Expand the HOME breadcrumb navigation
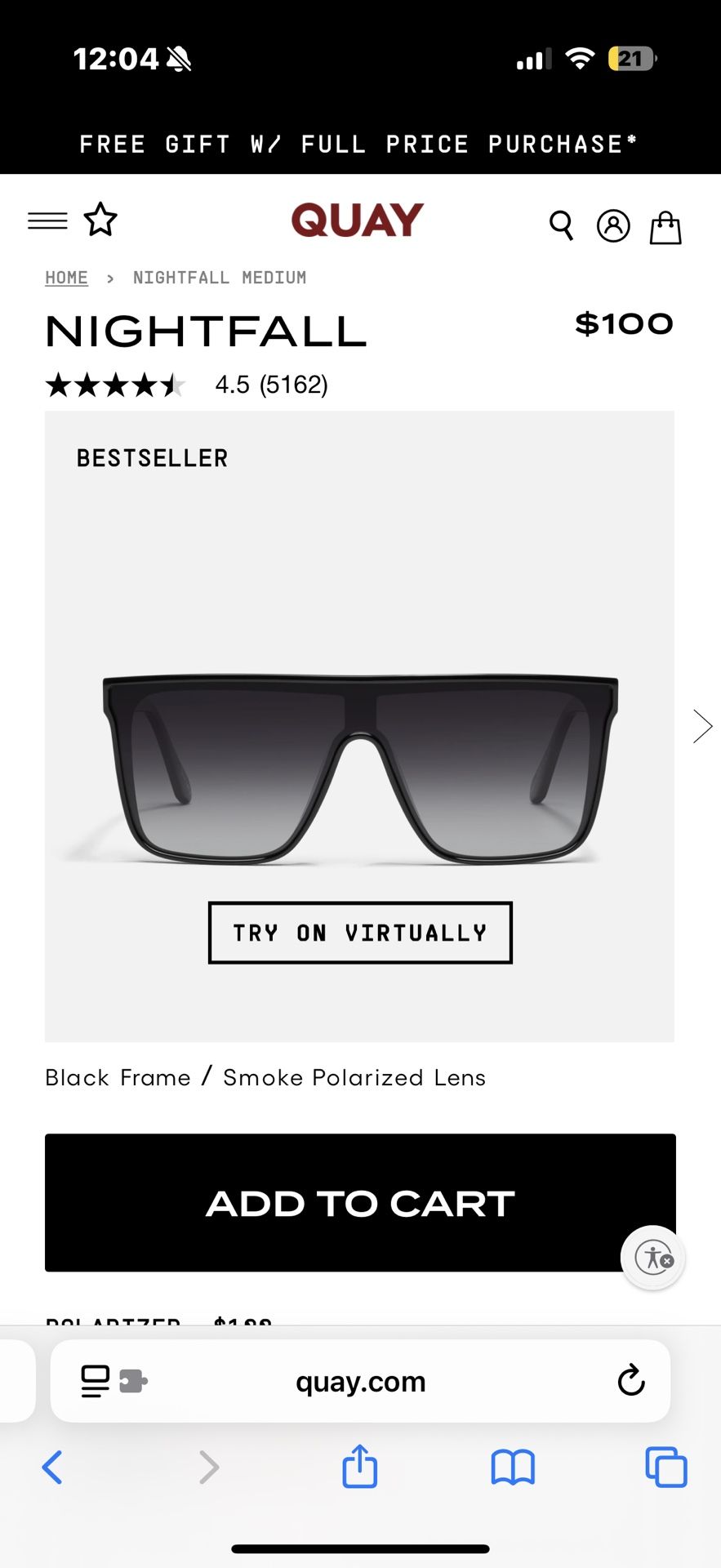721x1568 pixels. (x=66, y=278)
